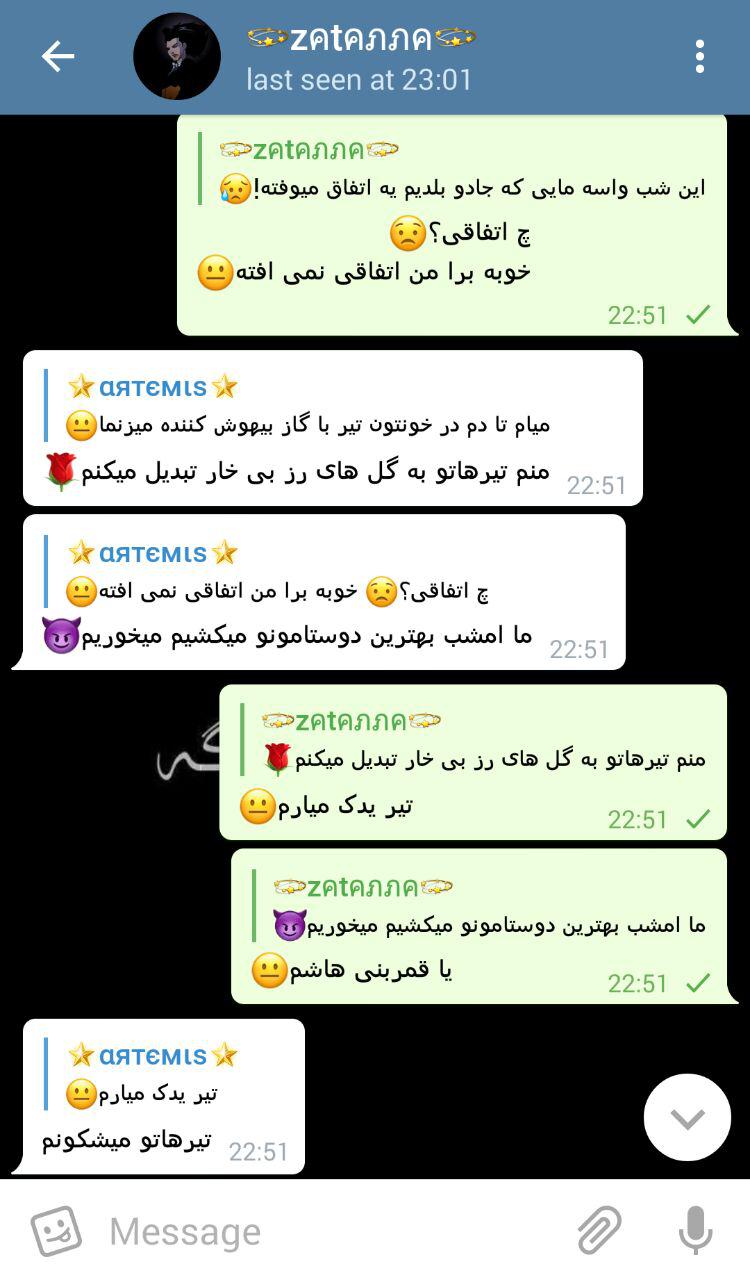The height and width of the screenshot is (1280, 750).
Task: Open the quoted reply above the 'تیر یدک میارم' message
Action: point(475,740)
